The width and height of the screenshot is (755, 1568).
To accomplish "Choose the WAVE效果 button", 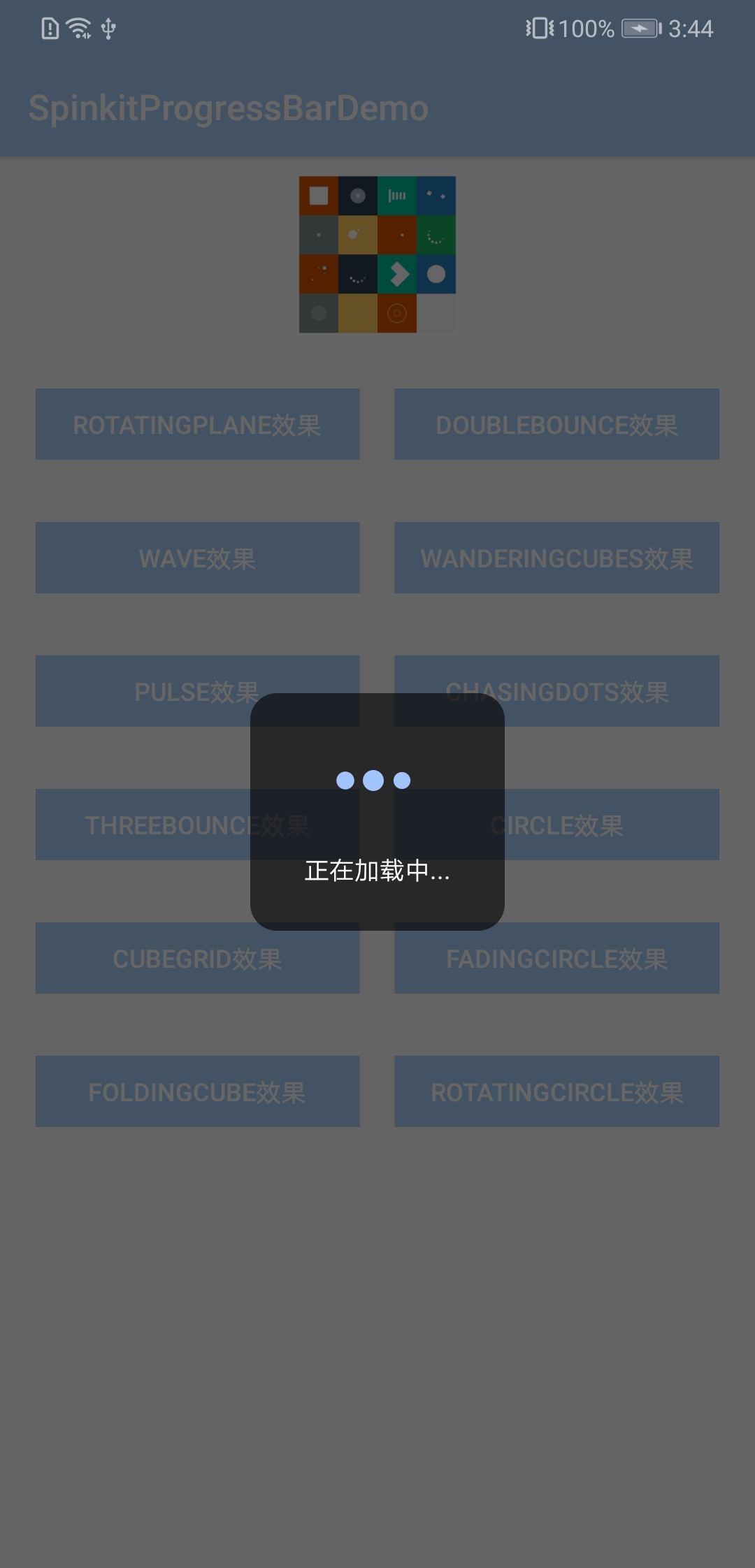I will point(197,558).
